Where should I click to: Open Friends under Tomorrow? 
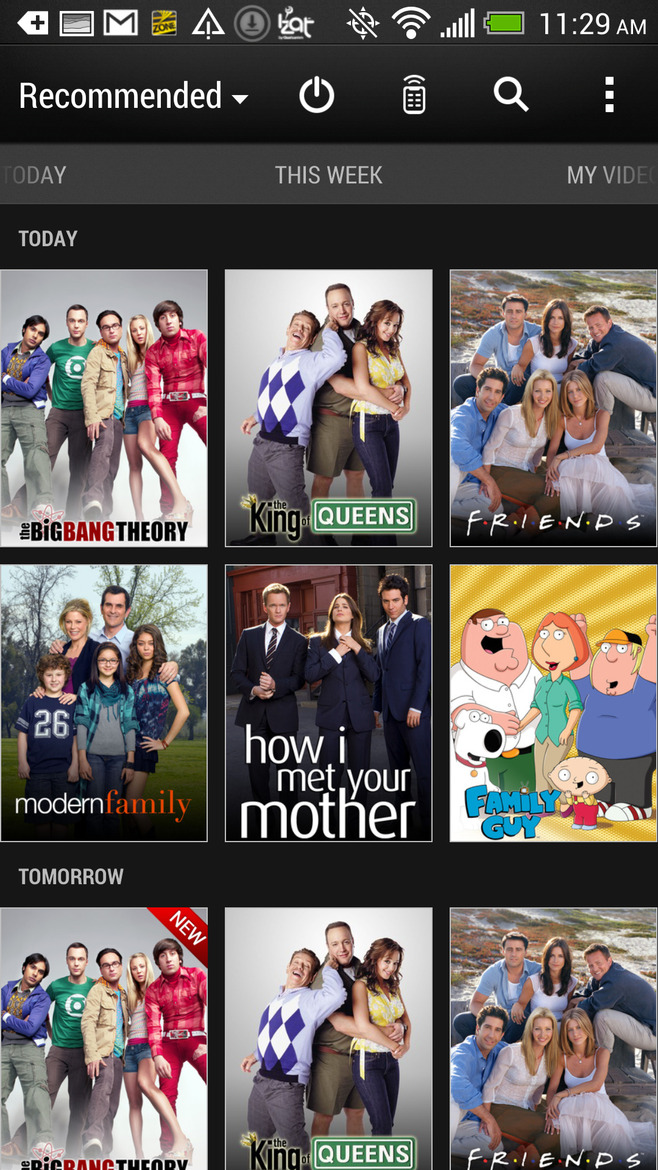[x=552, y=1038]
